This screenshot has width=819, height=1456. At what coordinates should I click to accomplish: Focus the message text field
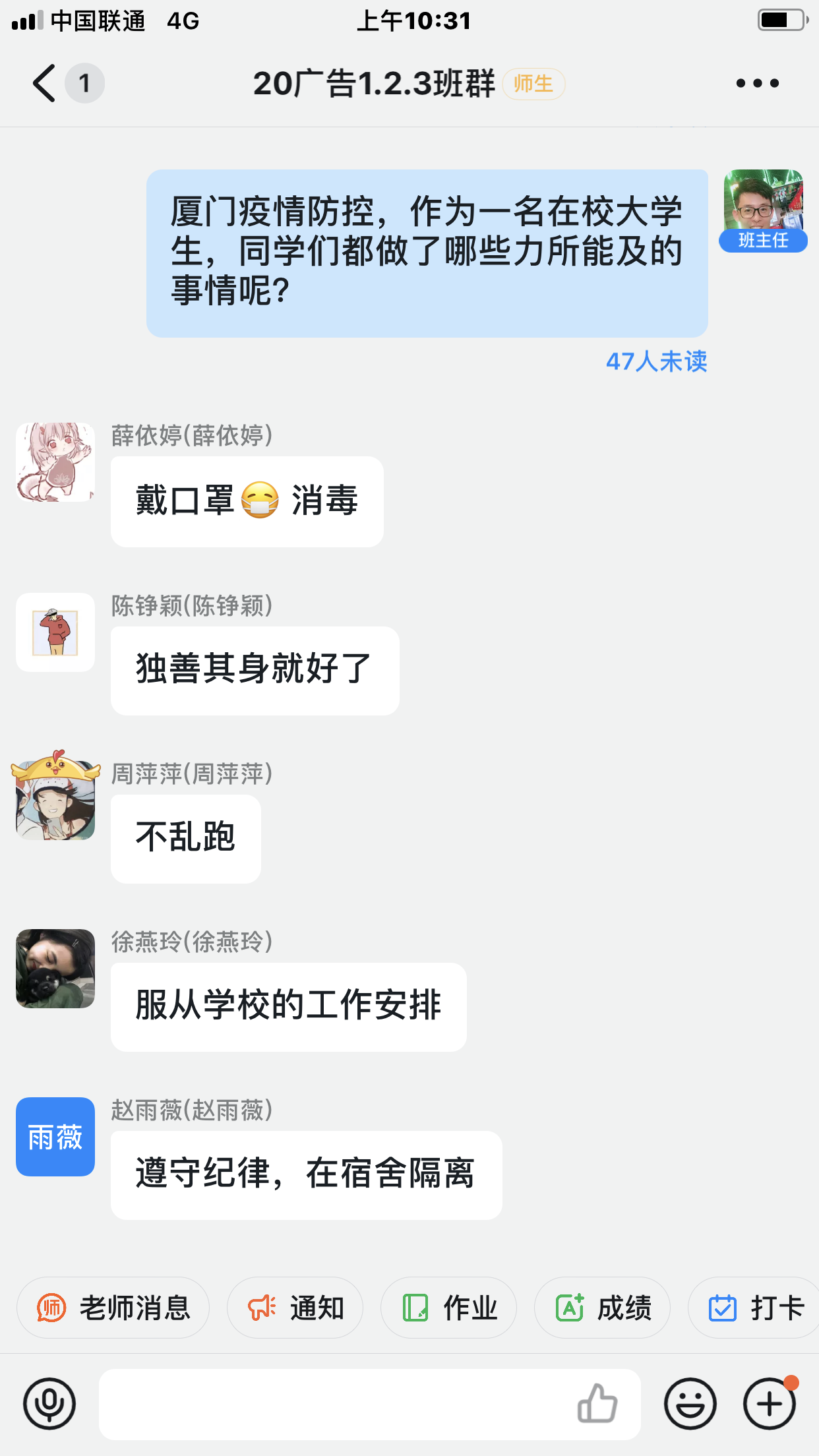tap(330, 1404)
